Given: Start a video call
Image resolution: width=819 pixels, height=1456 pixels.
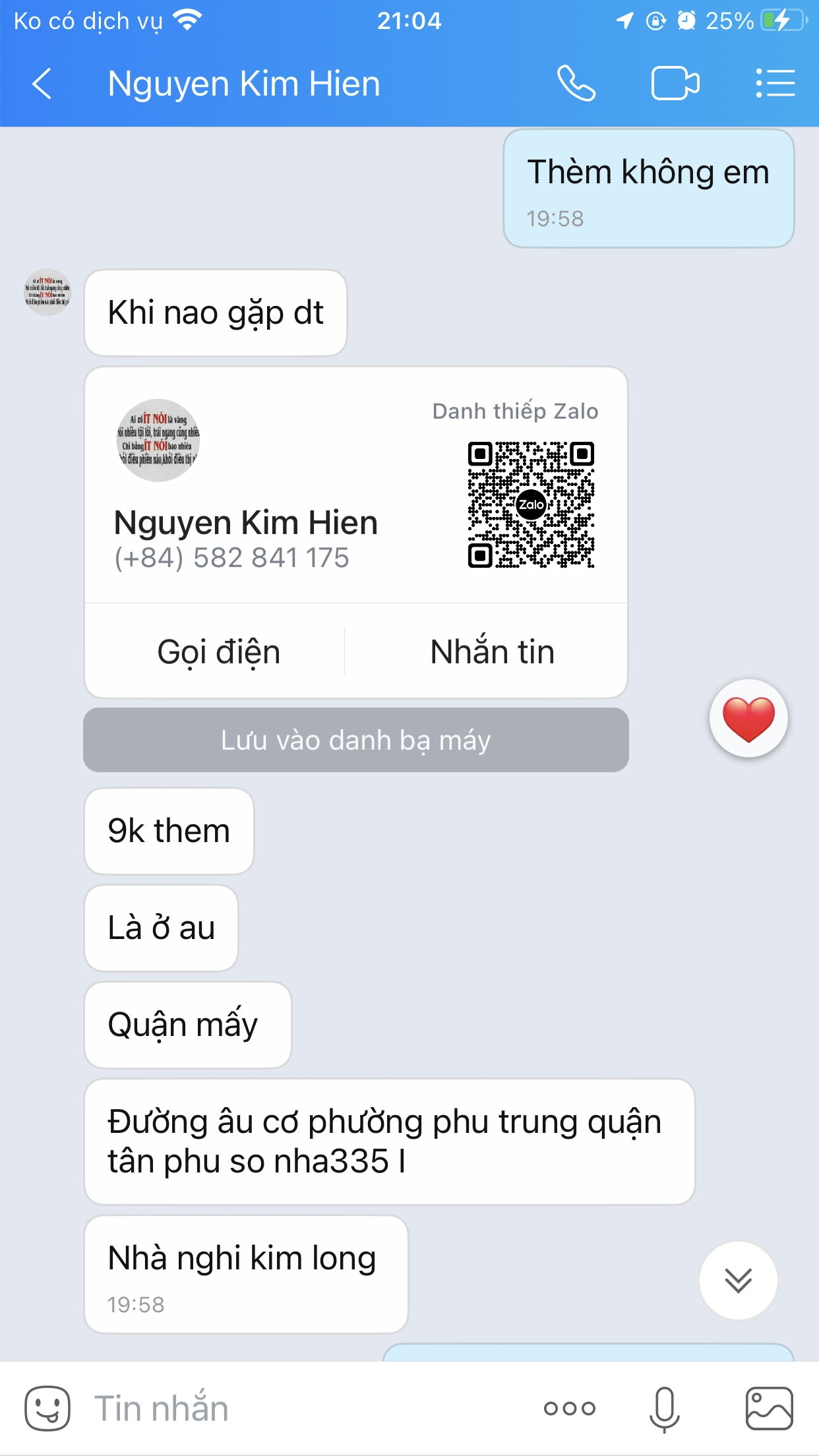Looking at the screenshot, I should pos(675,84).
